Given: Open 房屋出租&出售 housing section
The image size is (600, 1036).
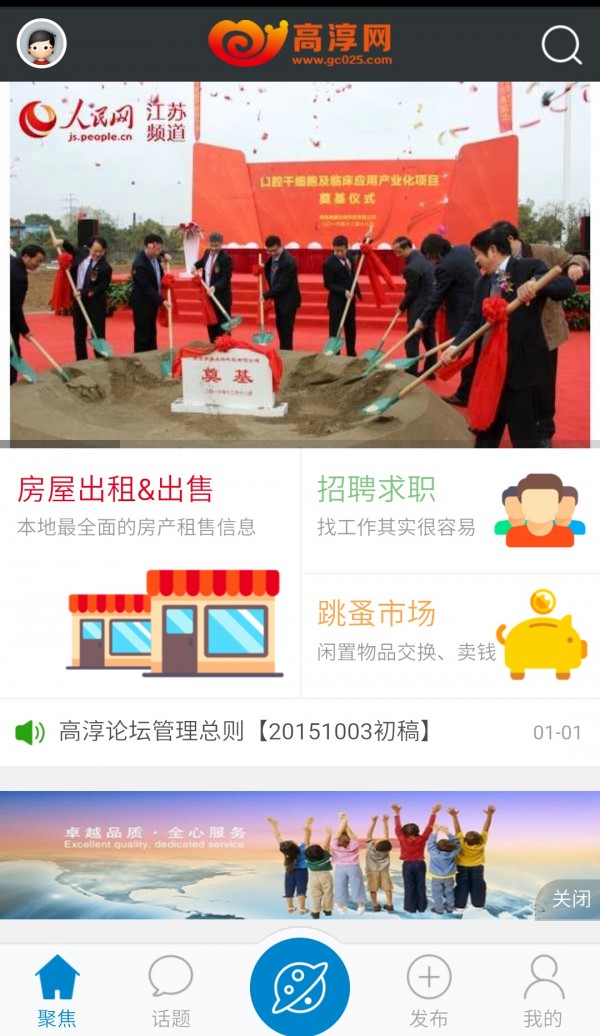Looking at the screenshot, I should tap(150, 572).
